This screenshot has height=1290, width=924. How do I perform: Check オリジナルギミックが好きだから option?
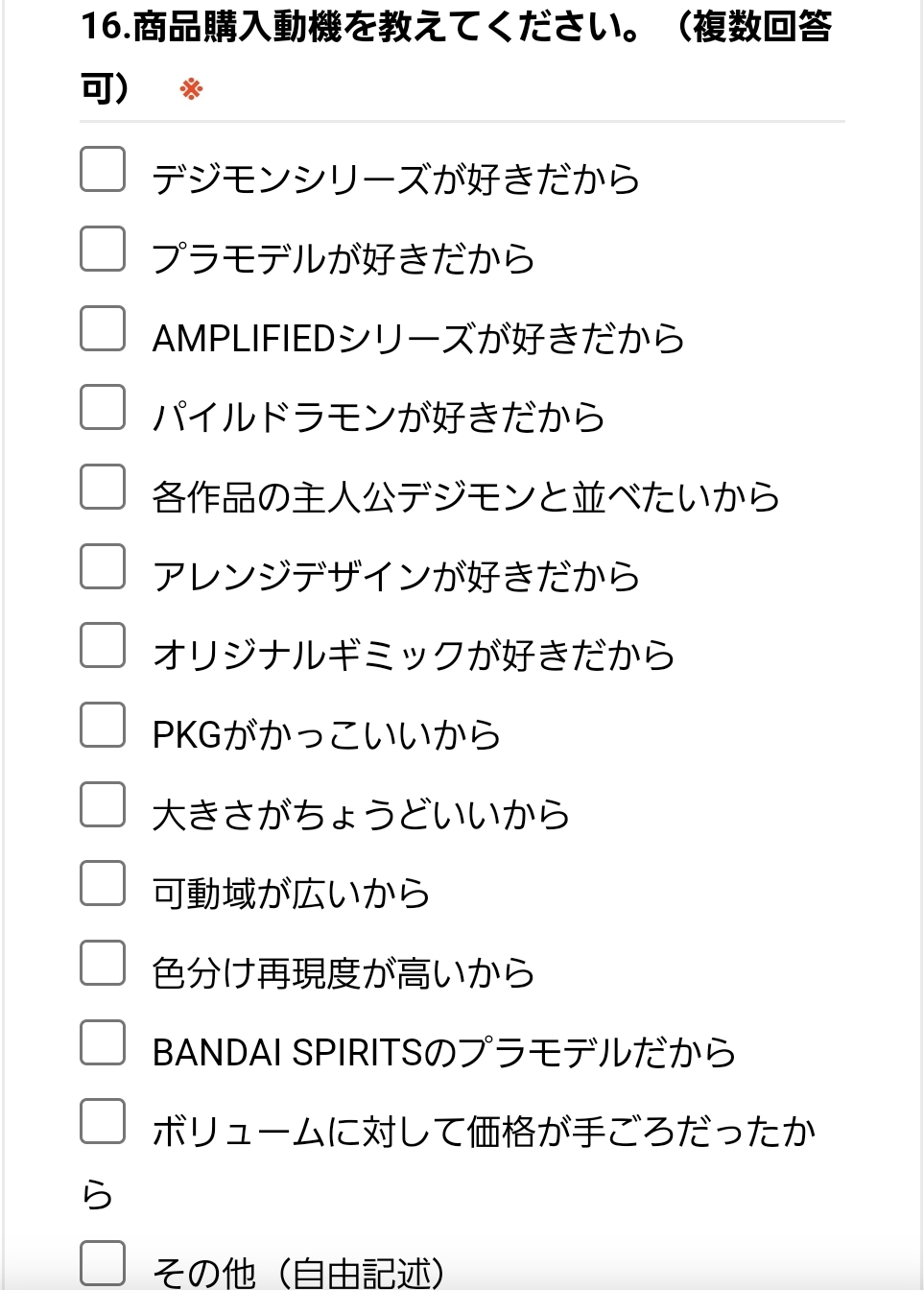tap(103, 646)
